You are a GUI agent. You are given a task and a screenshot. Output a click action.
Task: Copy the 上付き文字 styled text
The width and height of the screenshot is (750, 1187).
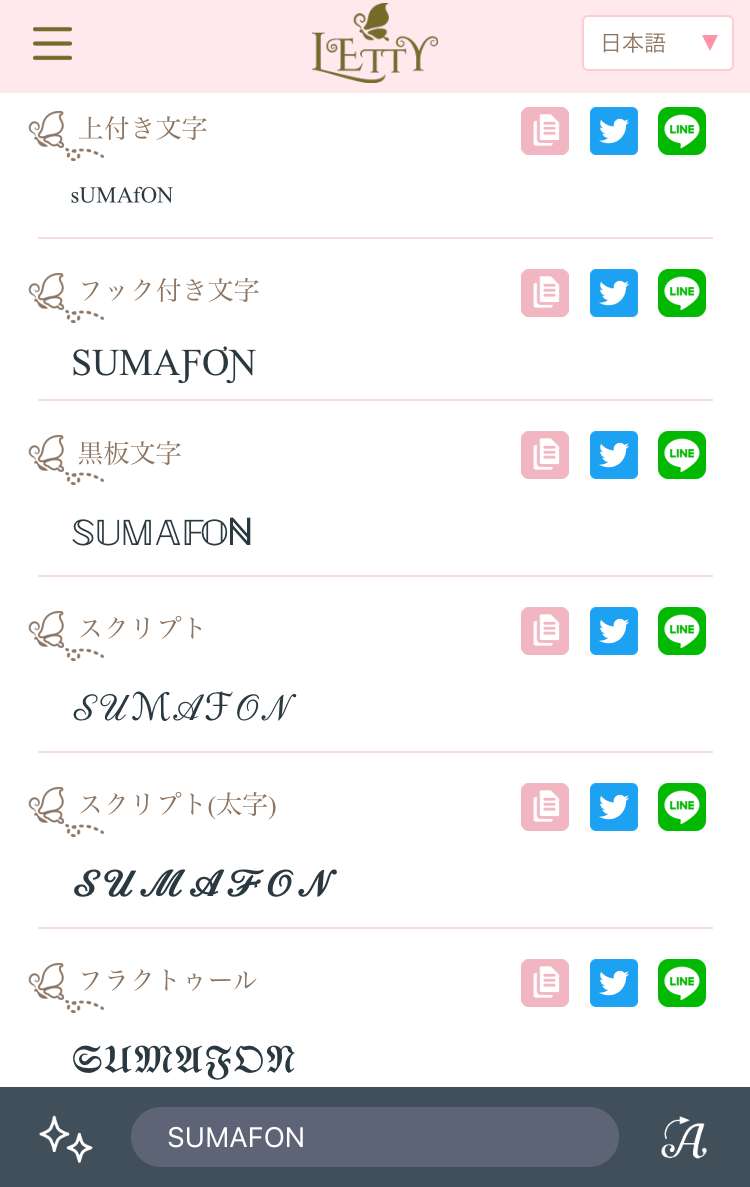pos(545,131)
